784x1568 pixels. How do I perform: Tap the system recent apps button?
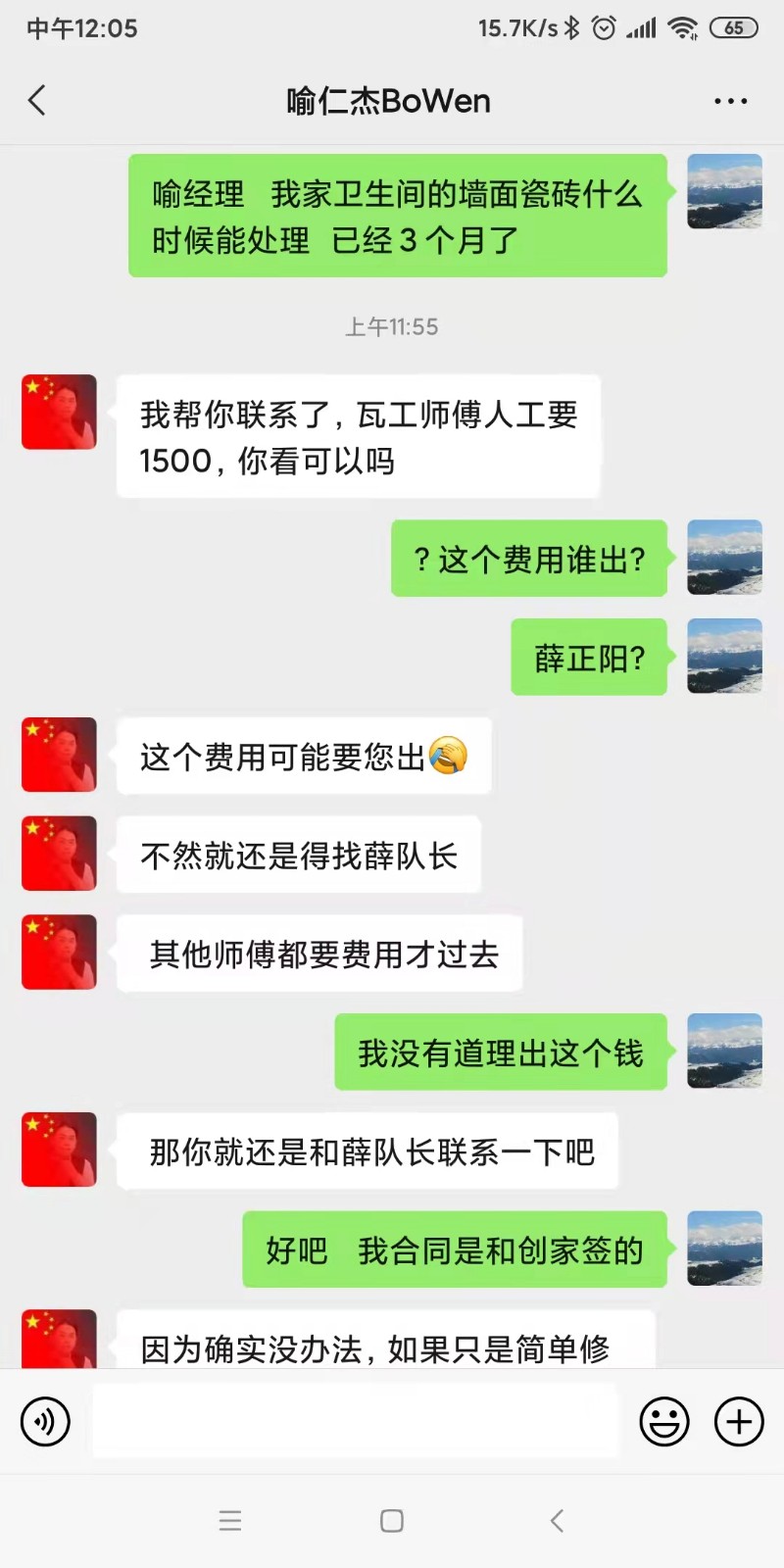(230, 1521)
